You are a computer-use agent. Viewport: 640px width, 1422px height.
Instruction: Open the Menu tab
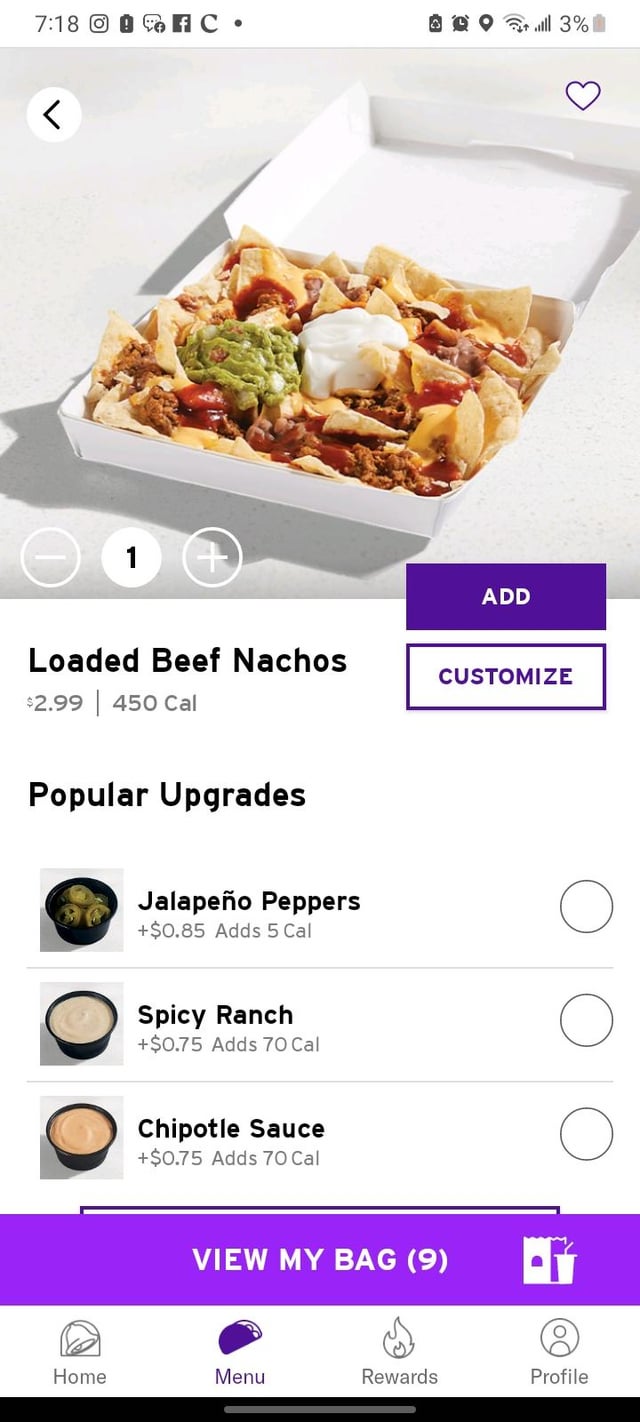(240, 1352)
